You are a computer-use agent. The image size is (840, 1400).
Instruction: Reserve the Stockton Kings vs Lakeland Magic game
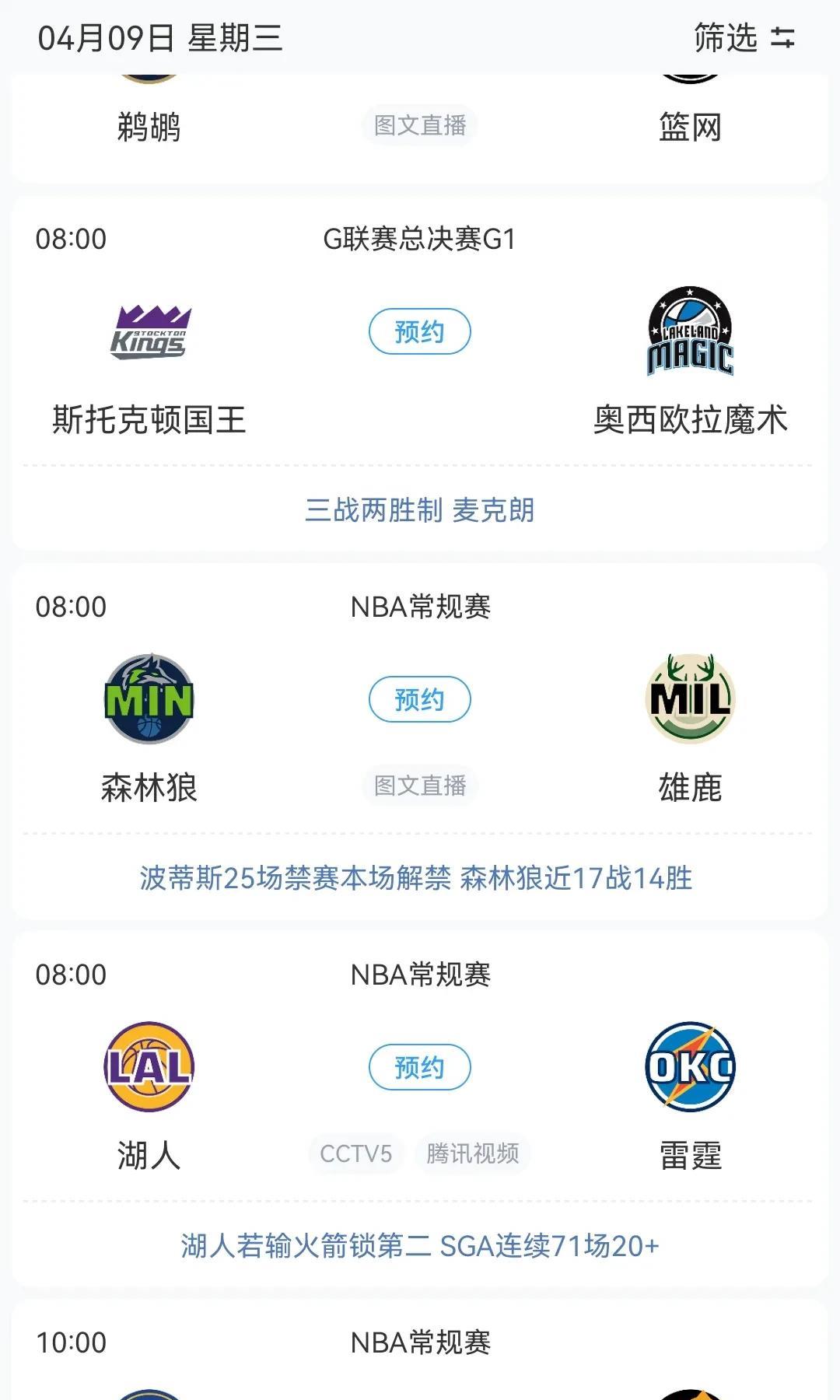coord(419,331)
